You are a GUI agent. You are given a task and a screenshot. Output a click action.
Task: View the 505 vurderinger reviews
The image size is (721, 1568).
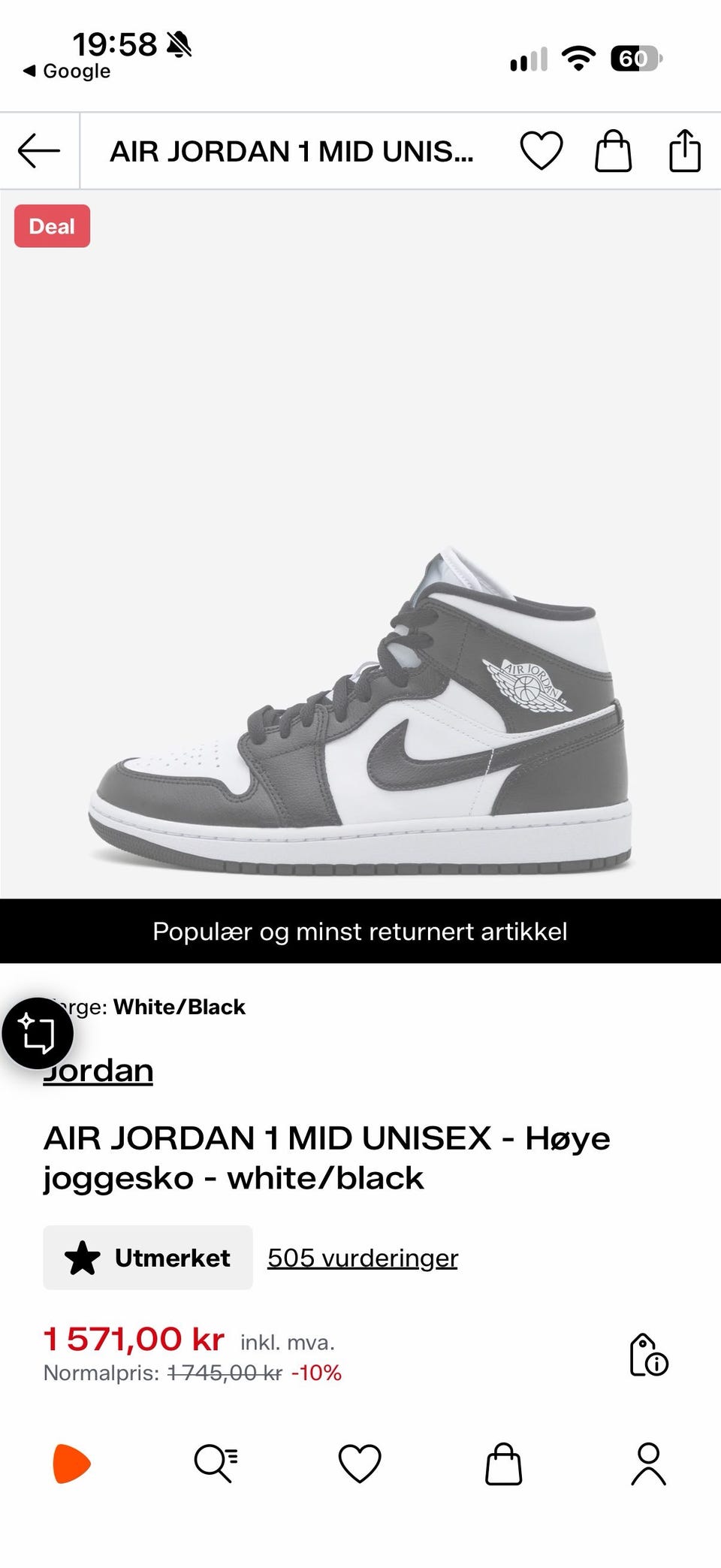[363, 1258]
